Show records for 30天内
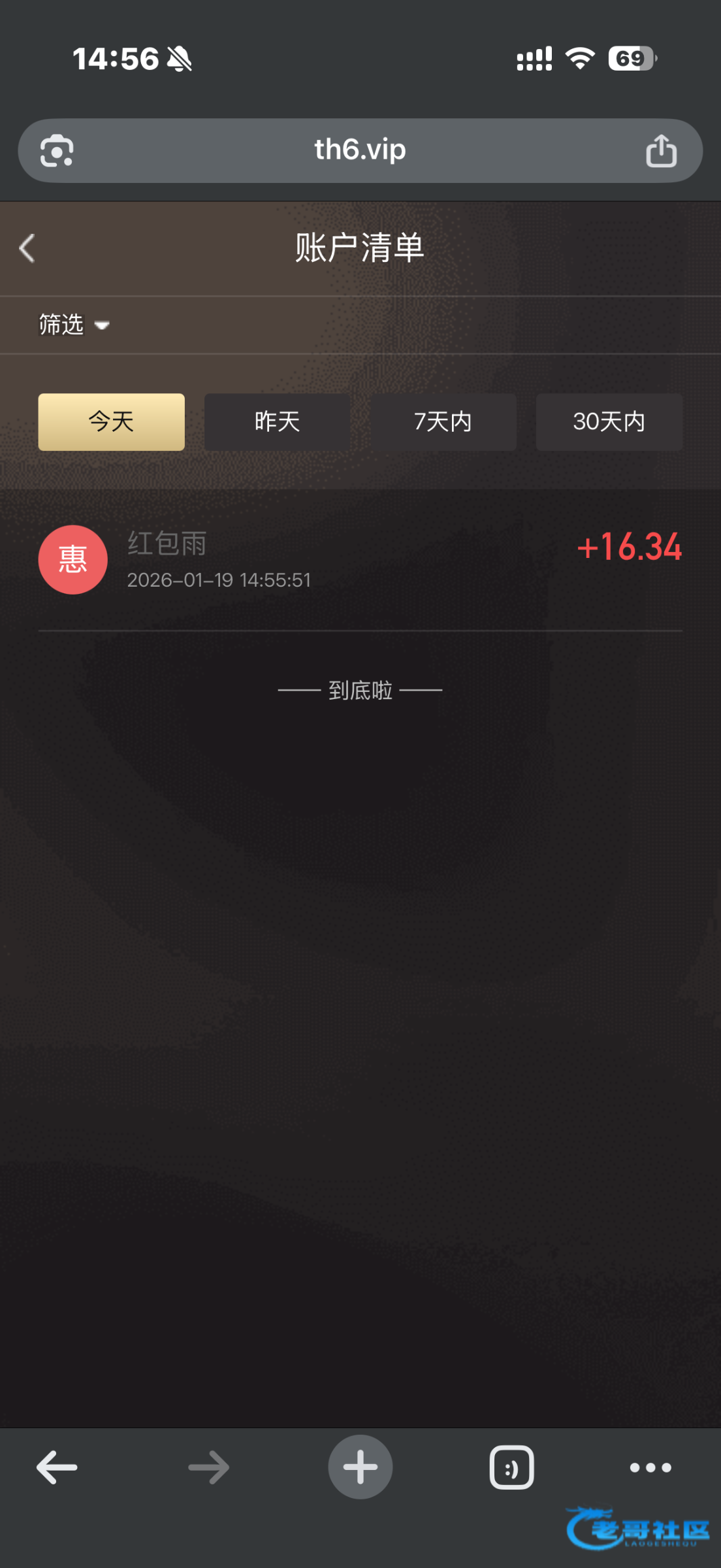721x1568 pixels. pos(609,422)
